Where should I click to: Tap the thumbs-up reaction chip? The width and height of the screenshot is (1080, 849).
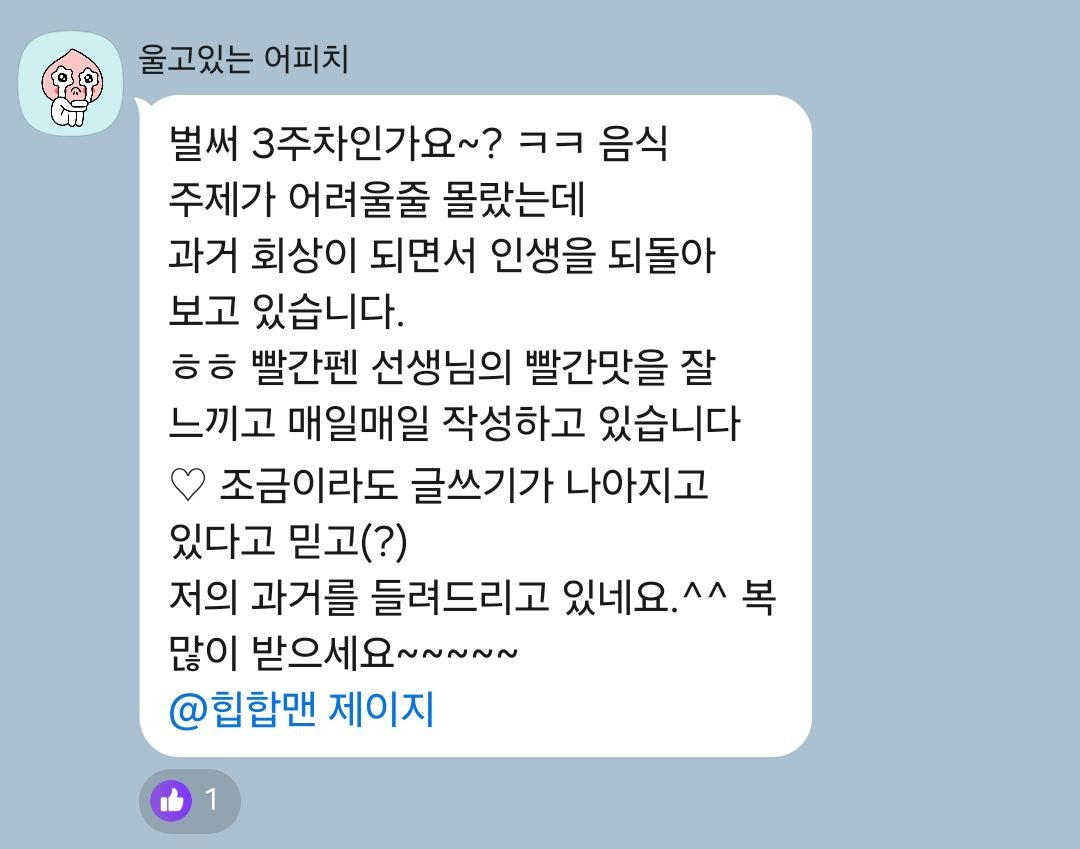[189, 800]
